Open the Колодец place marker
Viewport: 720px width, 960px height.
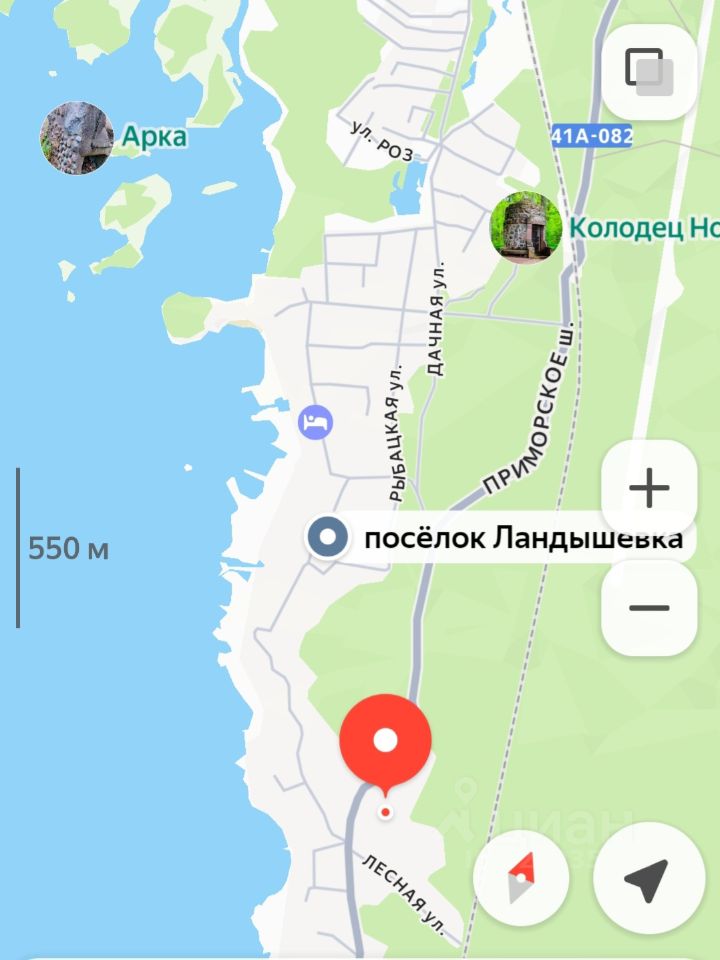pos(526,228)
